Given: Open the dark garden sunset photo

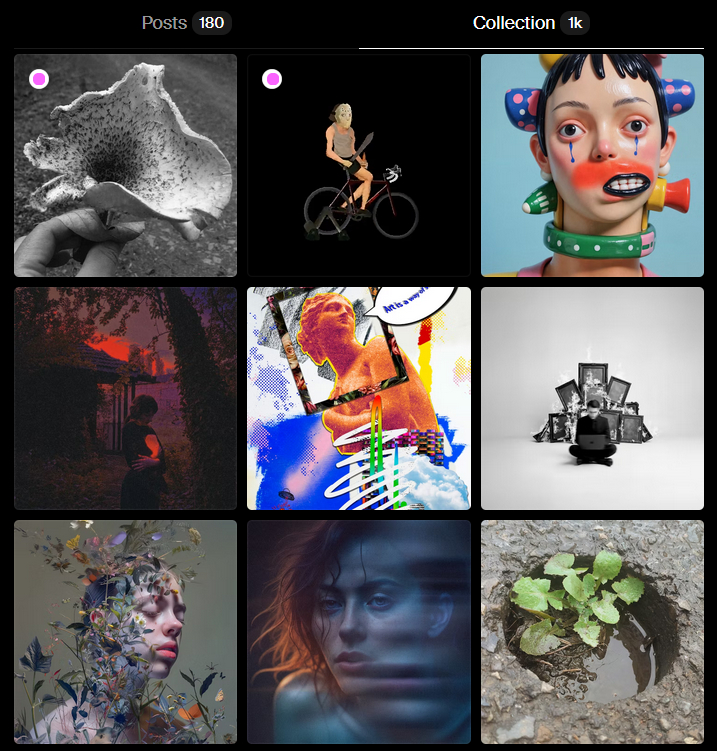Looking at the screenshot, I should (x=125, y=398).
